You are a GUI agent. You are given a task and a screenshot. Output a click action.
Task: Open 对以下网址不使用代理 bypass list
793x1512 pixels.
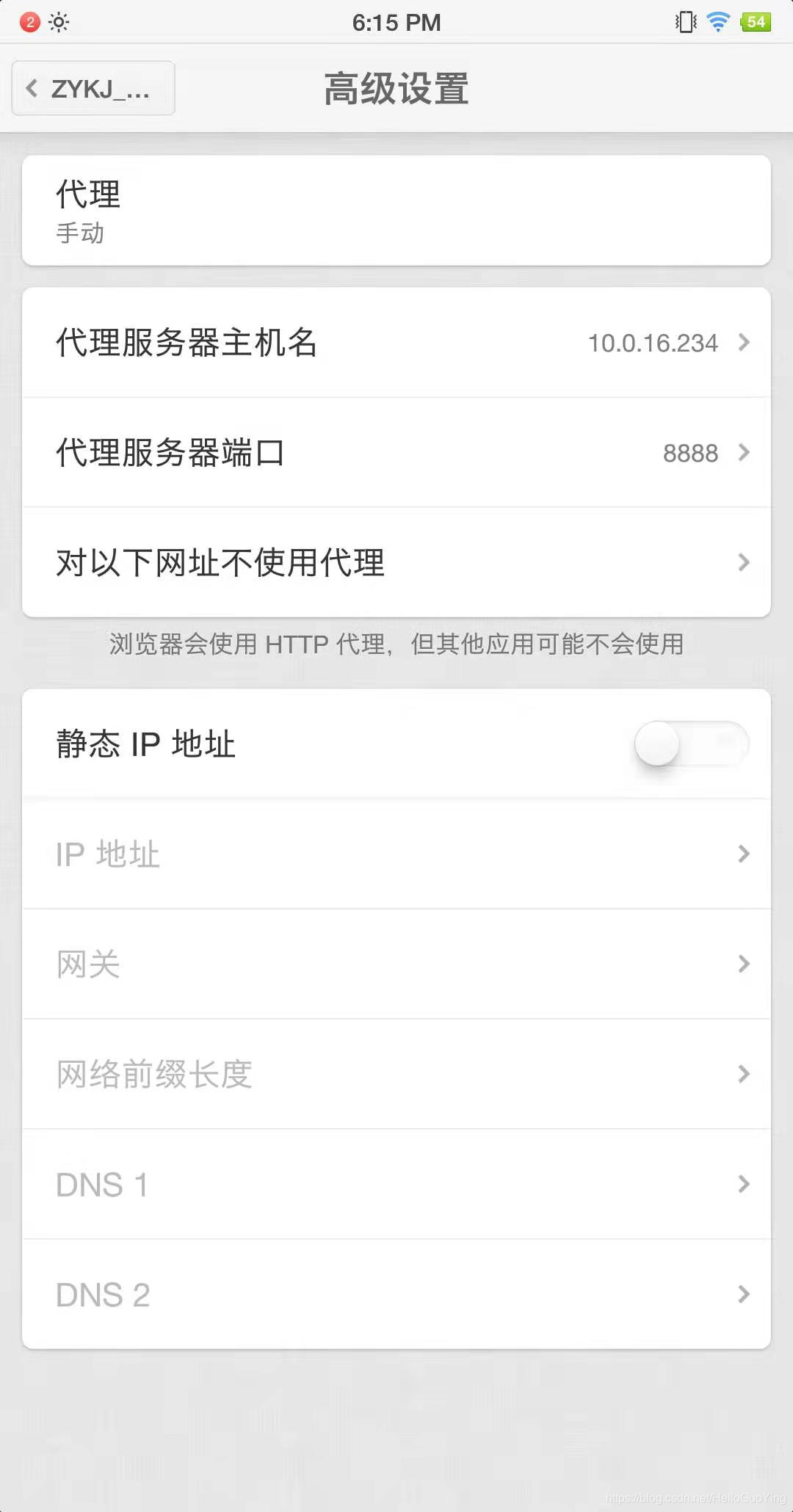coord(396,562)
